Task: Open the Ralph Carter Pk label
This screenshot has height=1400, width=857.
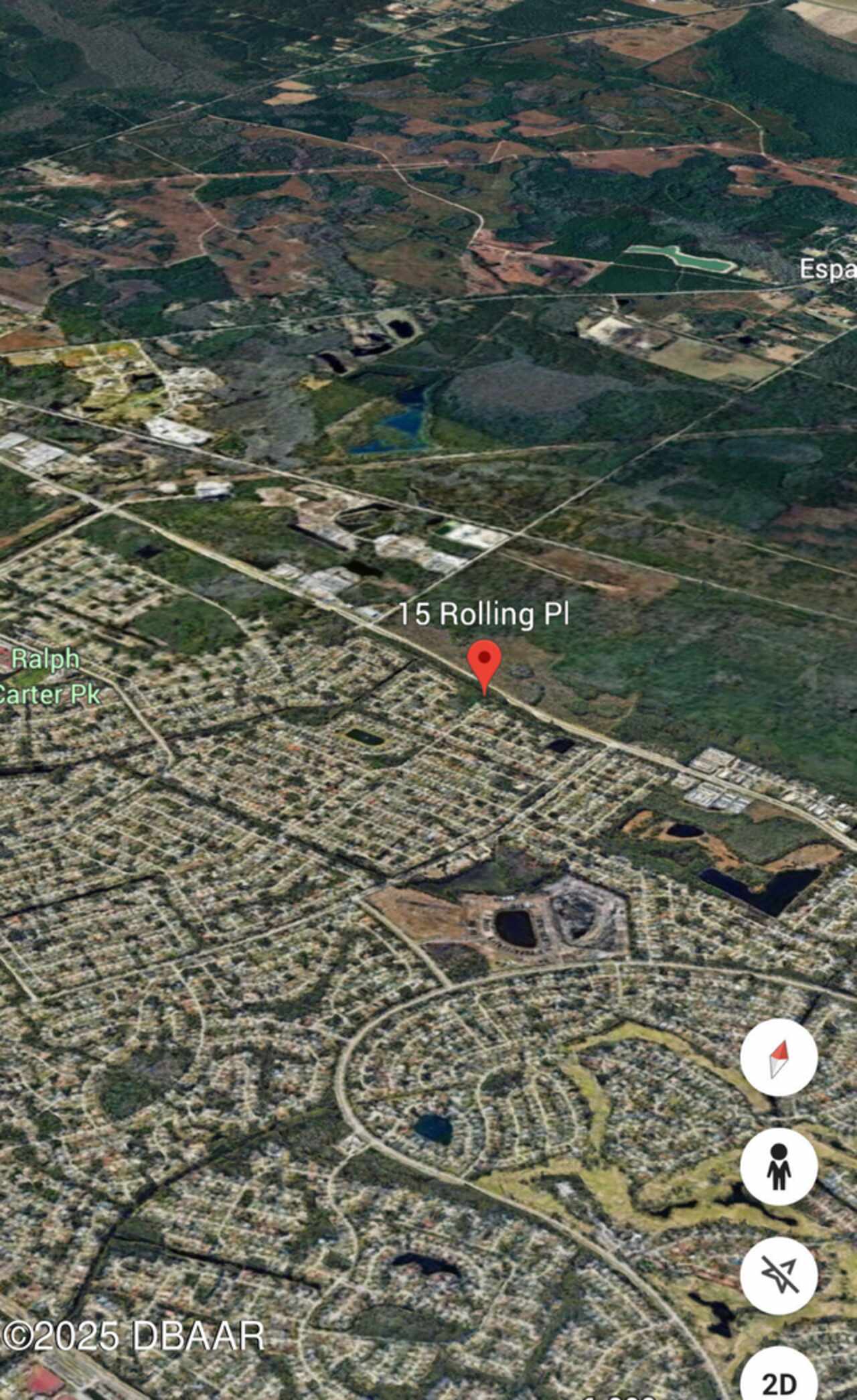Action: 48,677
